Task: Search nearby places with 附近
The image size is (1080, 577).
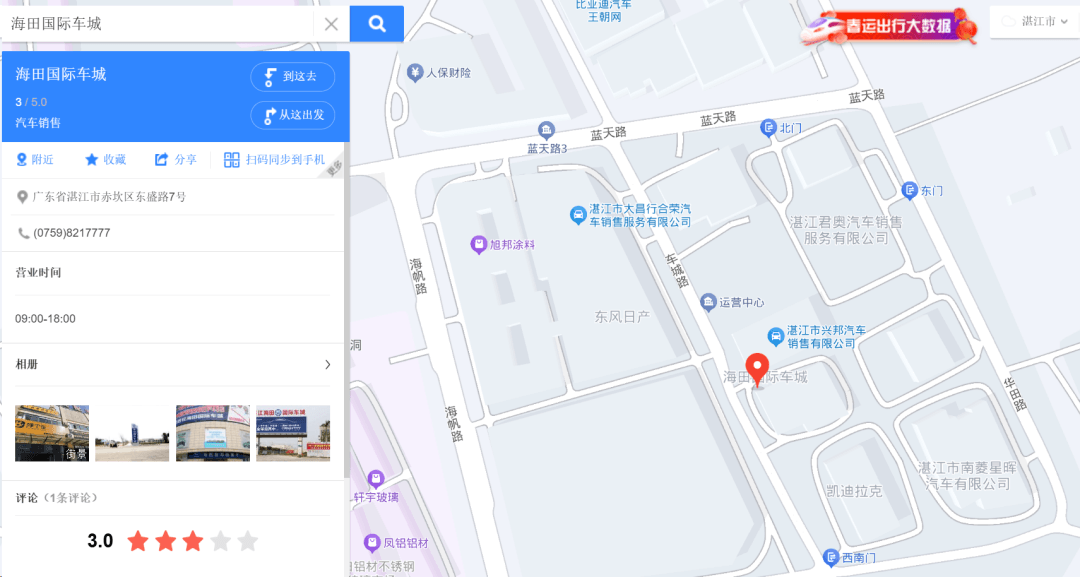Action: 35,160
